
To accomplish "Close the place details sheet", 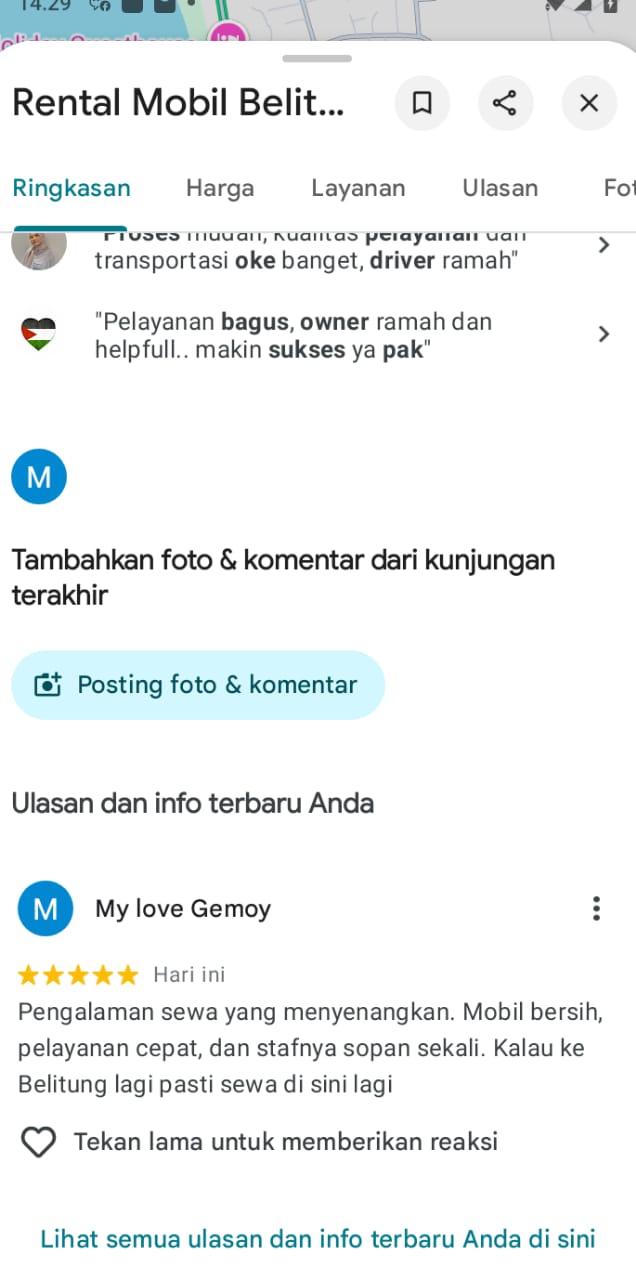I will 589,103.
